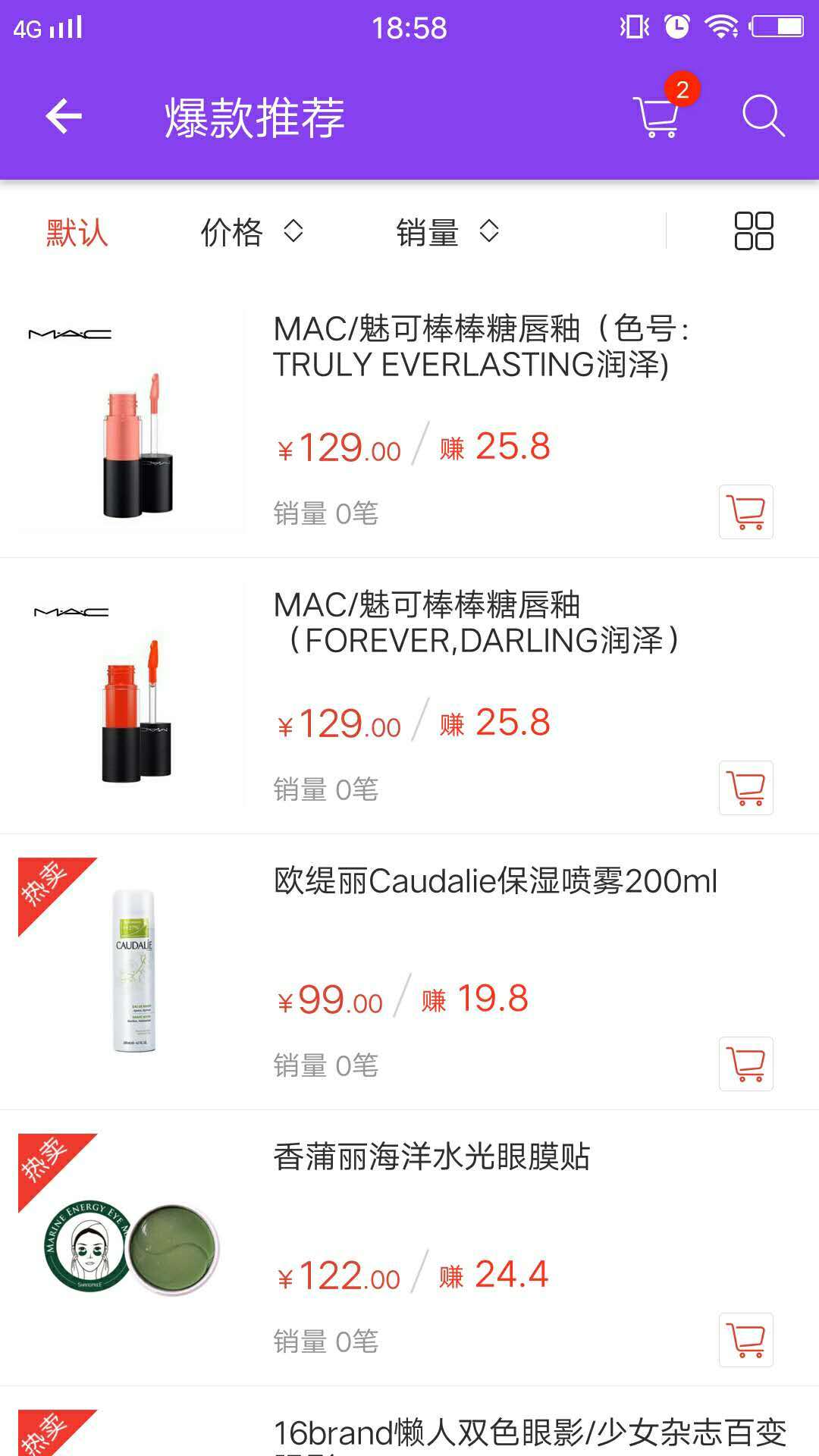Image resolution: width=819 pixels, height=1456 pixels.
Task: Add Caudalie保湿喷雾 to cart
Action: pyautogui.click(x=746, y=1065)
